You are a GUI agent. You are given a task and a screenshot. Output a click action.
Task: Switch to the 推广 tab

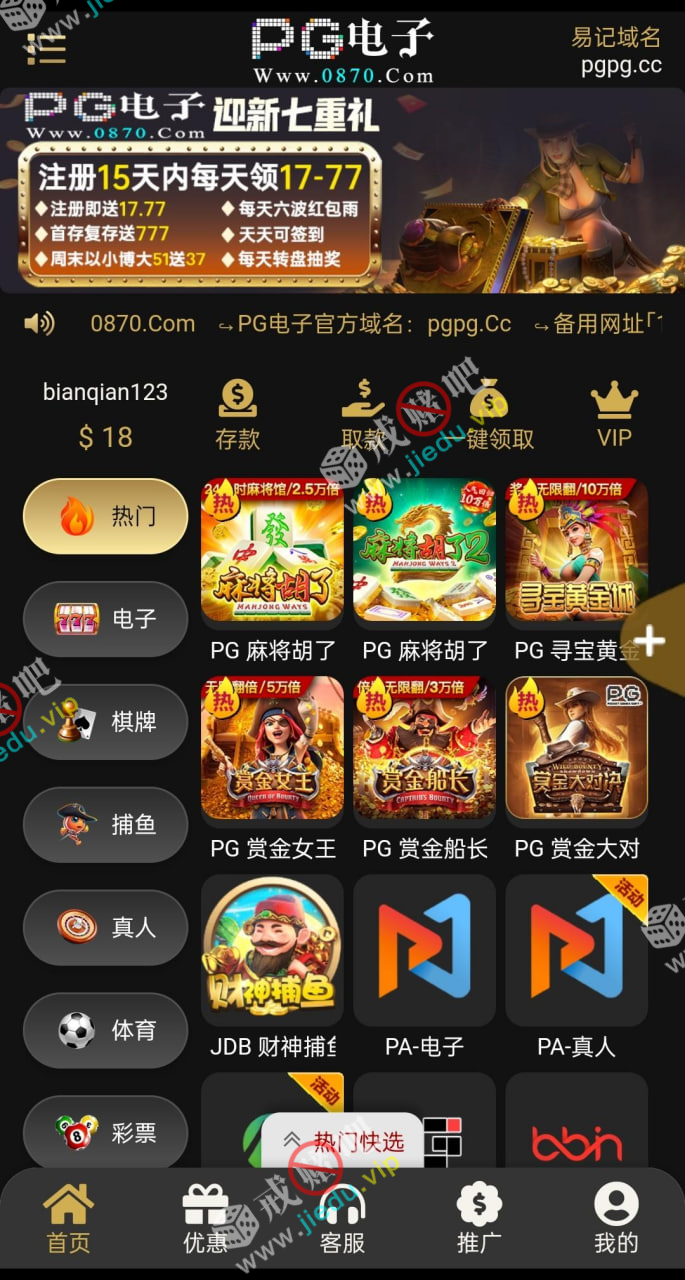pyautogui.click(x=479, y=1217)
